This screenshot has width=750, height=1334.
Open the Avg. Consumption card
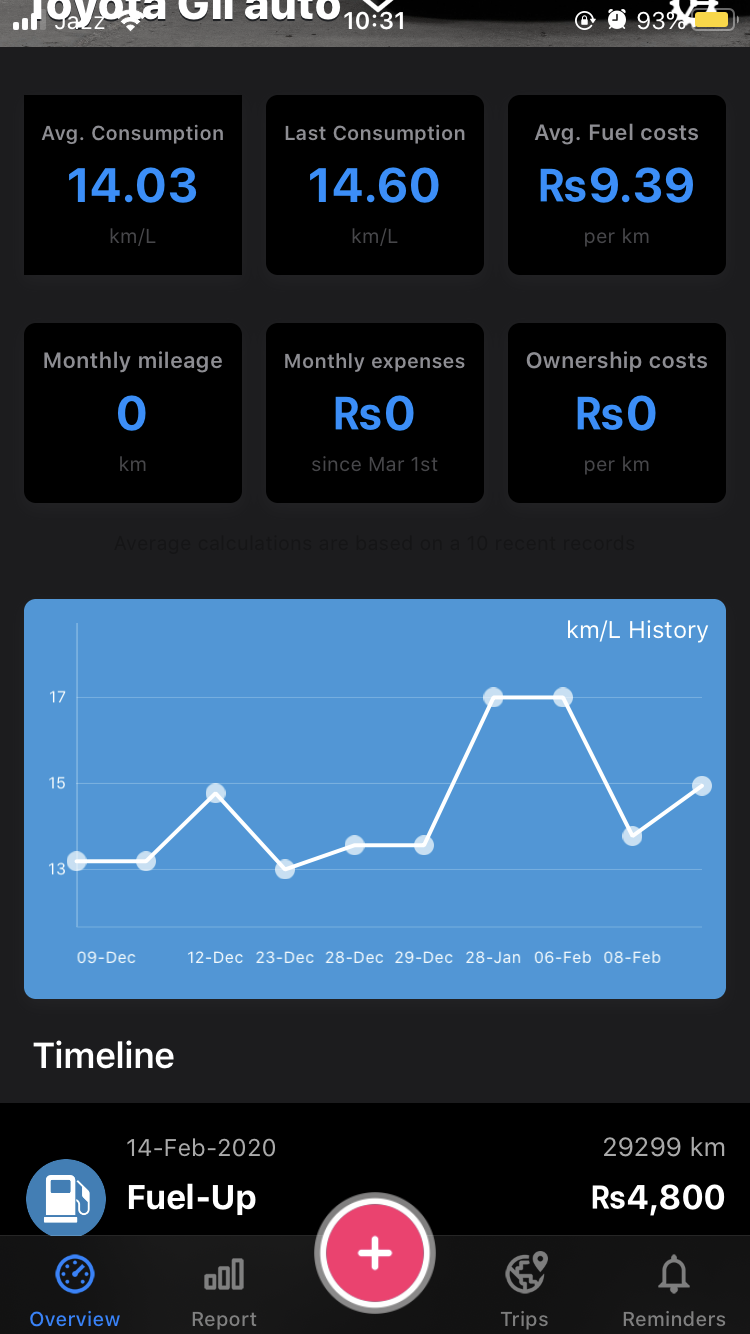click(x=133, y=185)
